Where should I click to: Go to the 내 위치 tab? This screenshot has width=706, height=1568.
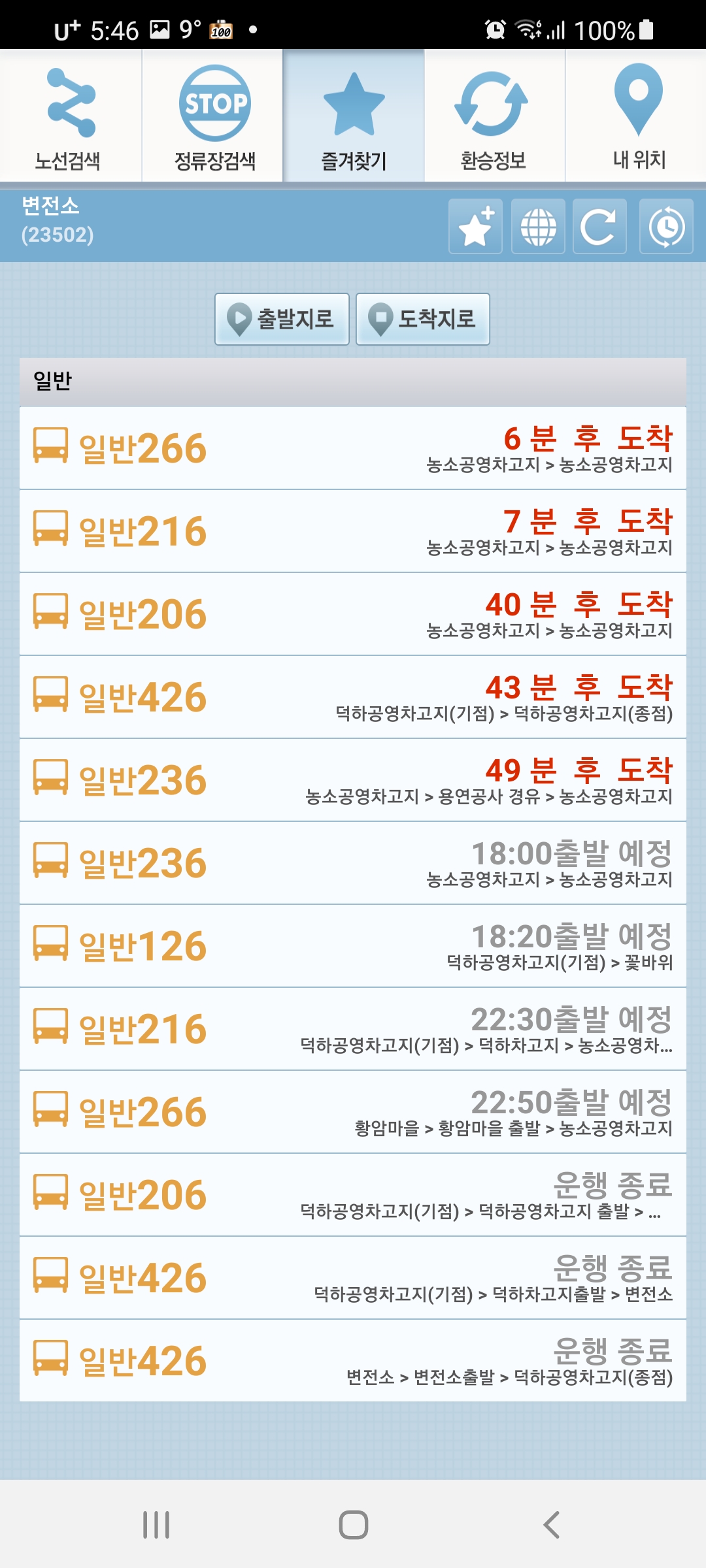click(636, 116)
